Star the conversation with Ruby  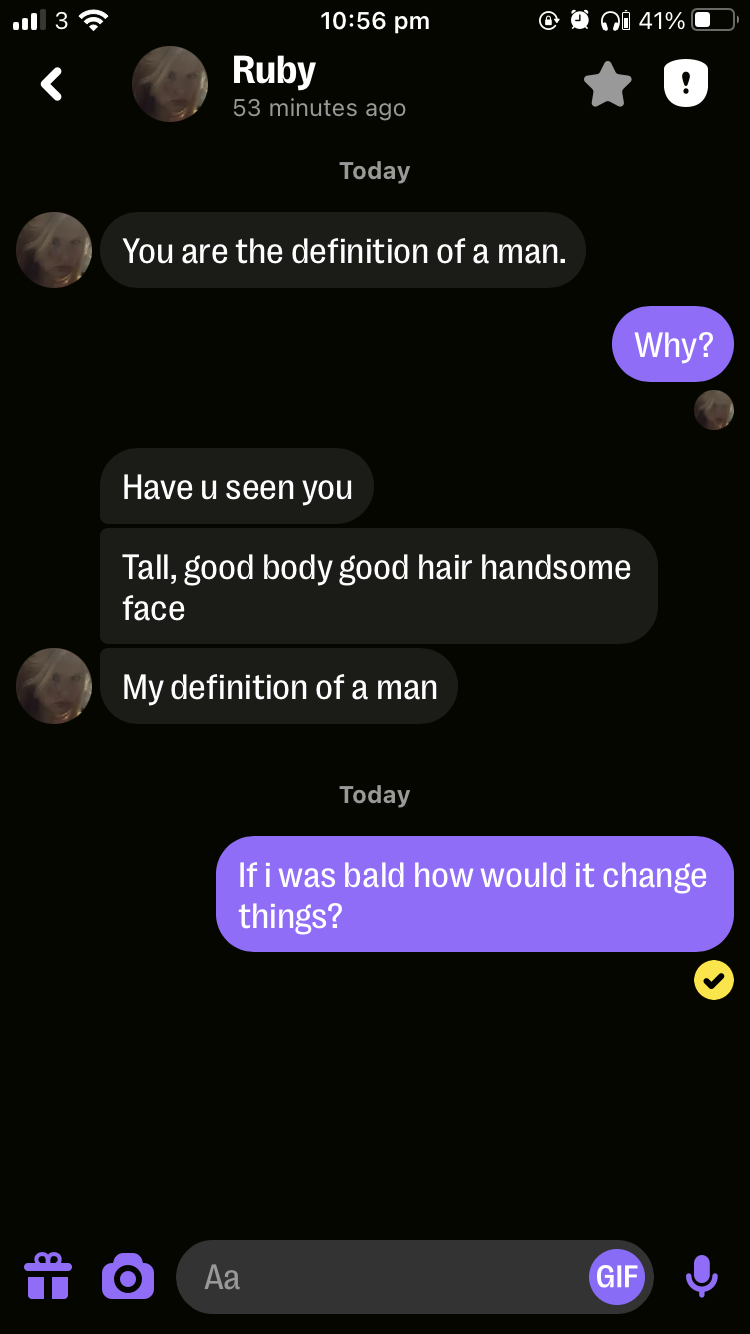(607, 85)
